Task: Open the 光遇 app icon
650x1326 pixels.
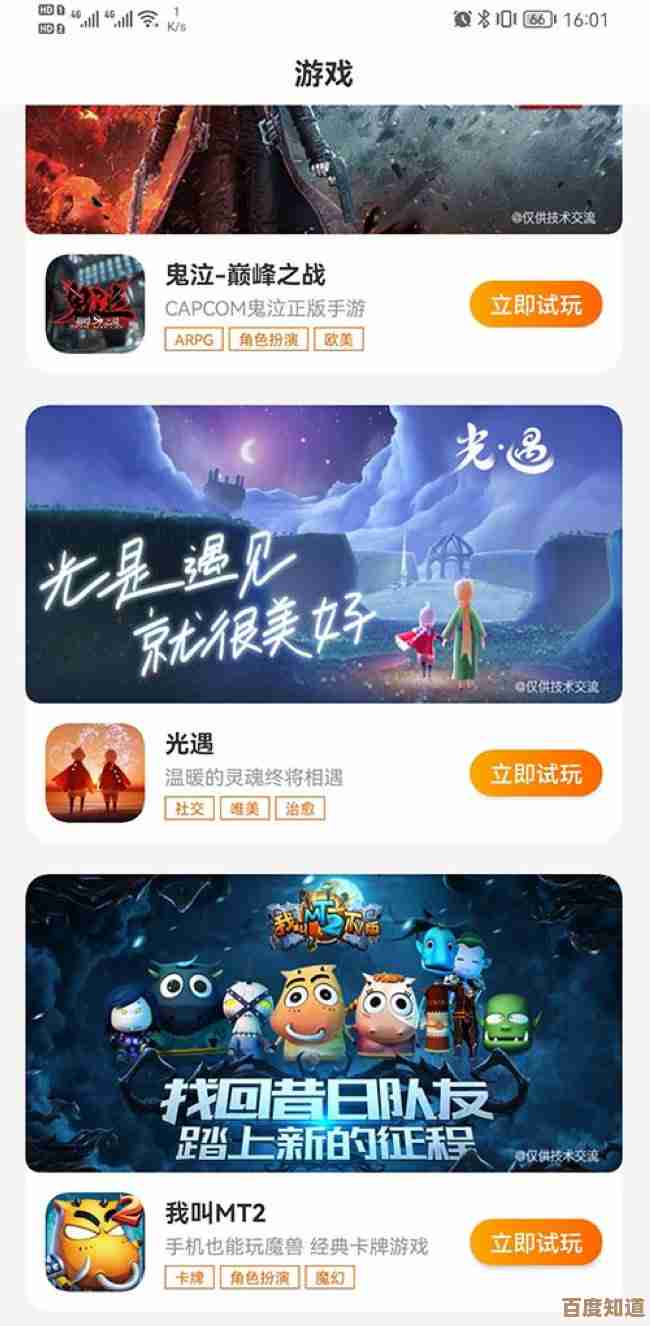Action: pos(95,773)
